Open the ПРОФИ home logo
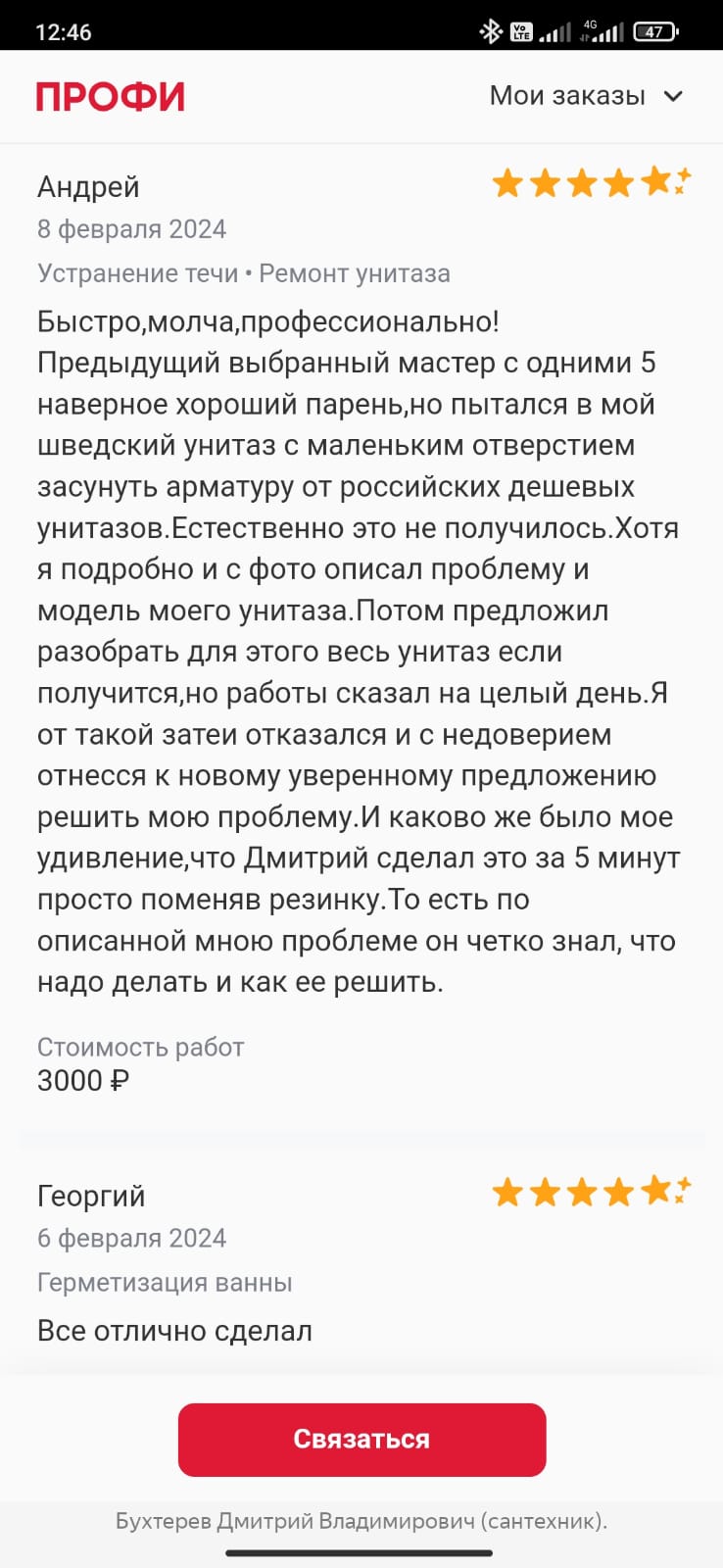723x1568 pixels. (111, 96)
